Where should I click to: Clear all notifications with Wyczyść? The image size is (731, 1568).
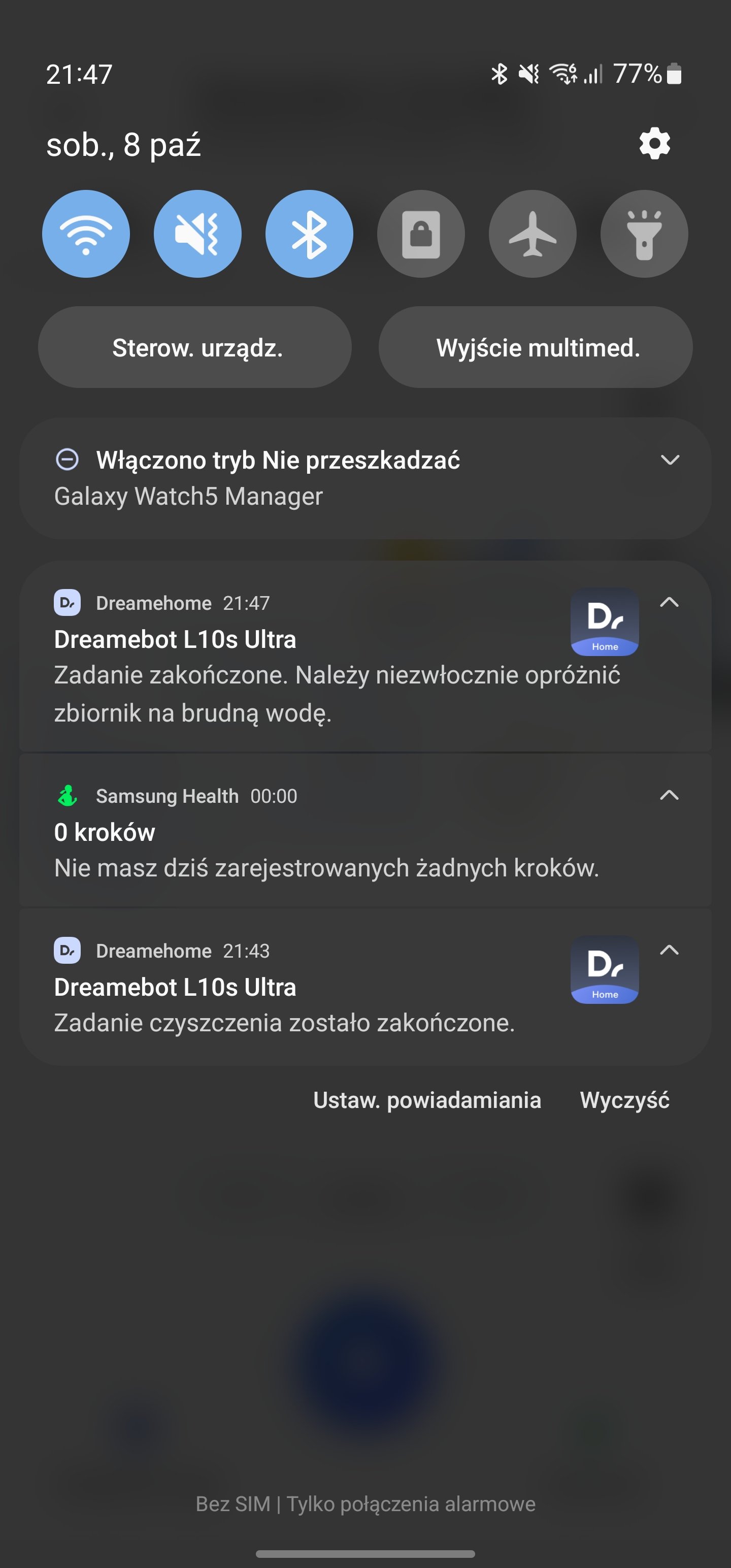[624, 1100]
